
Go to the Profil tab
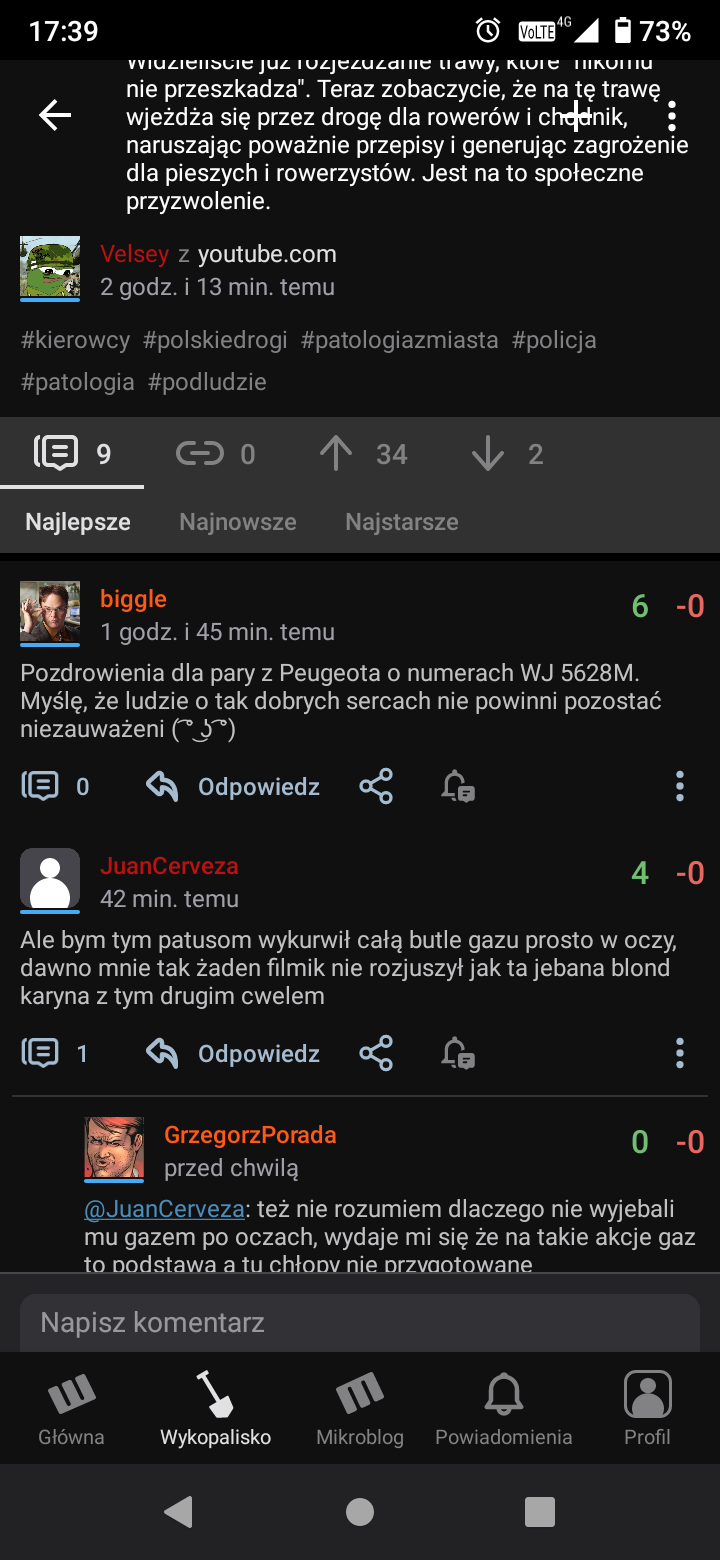pos(647,1410)
